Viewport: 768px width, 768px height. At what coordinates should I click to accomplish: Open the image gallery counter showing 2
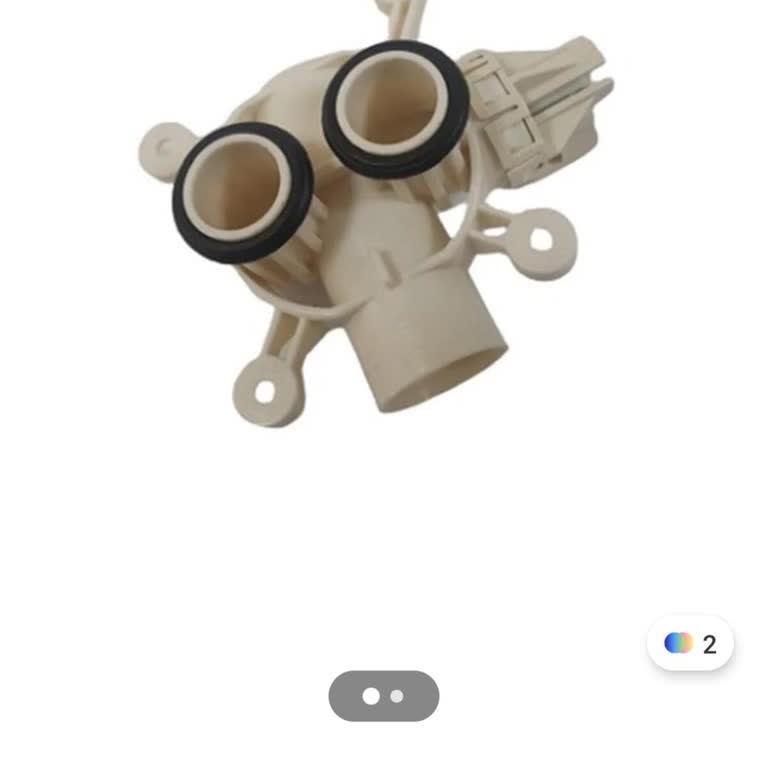[690, 644]
